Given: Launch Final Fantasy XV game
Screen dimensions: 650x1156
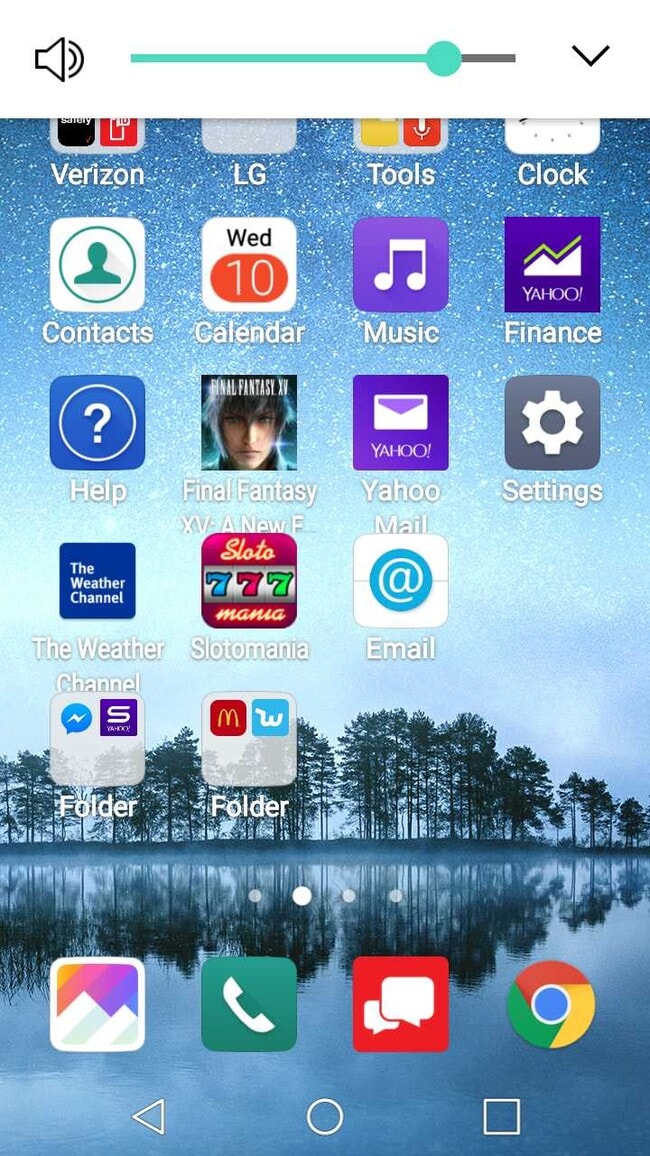Looking at the screenshot, I should (x=249, y=423).
